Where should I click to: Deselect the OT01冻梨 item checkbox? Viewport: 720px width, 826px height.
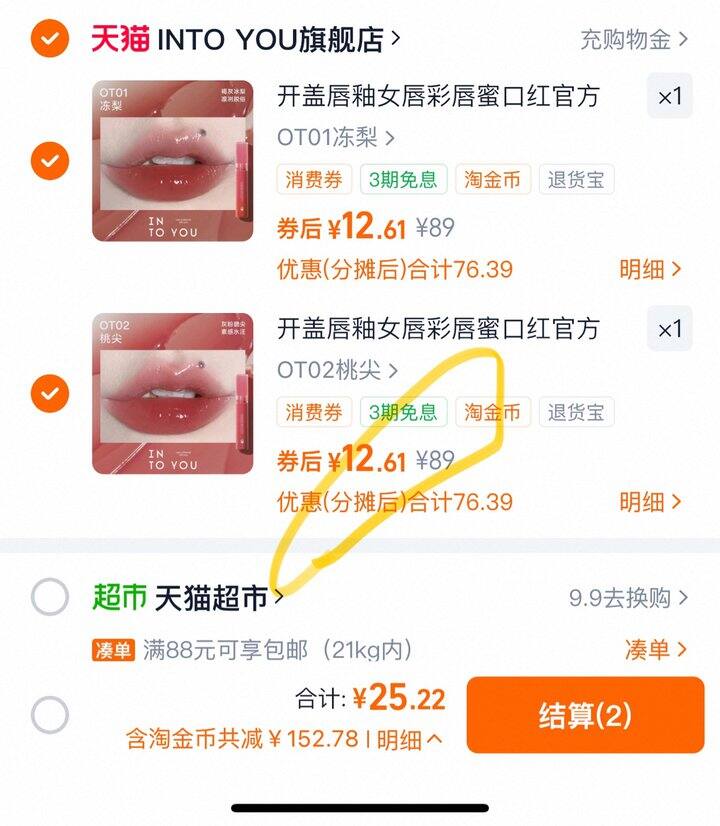(x=49, y=160)
